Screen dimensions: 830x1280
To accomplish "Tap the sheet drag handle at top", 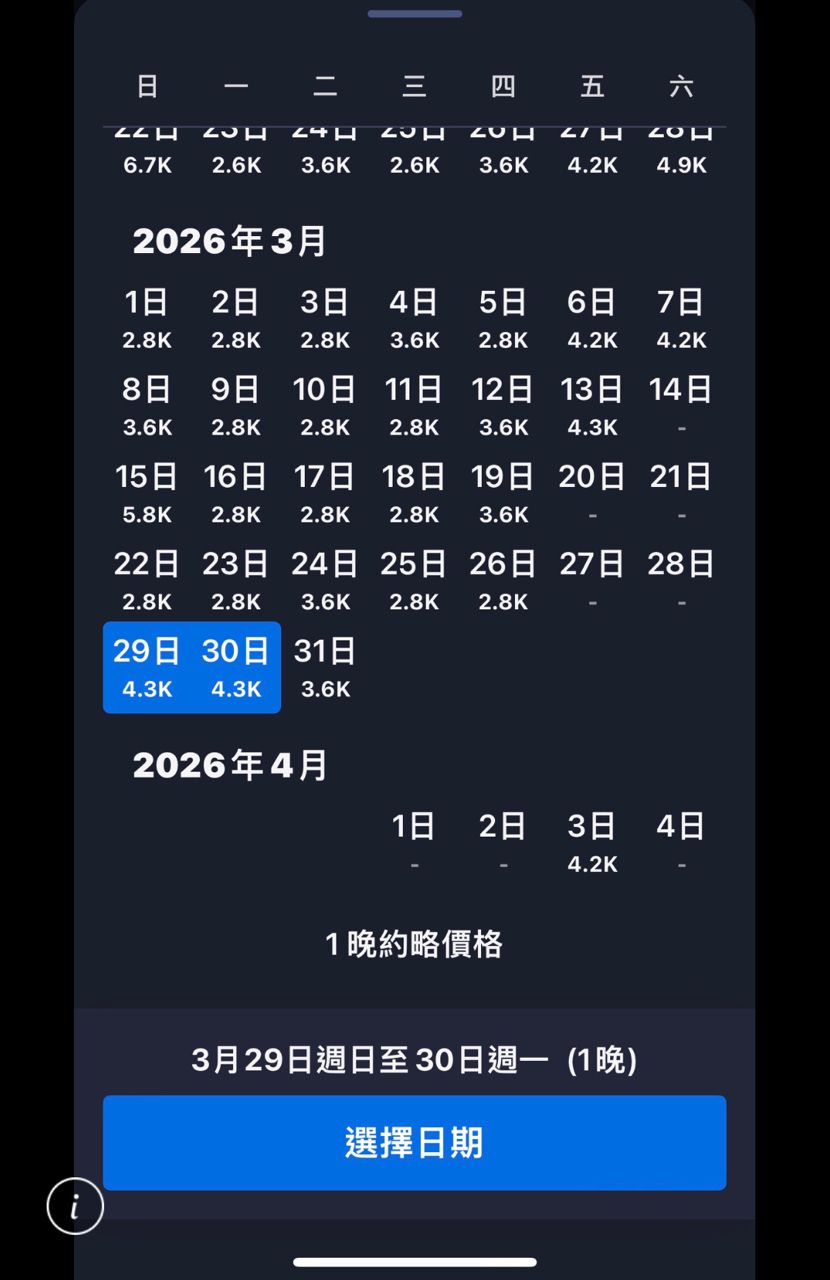I will coord(414,14).
